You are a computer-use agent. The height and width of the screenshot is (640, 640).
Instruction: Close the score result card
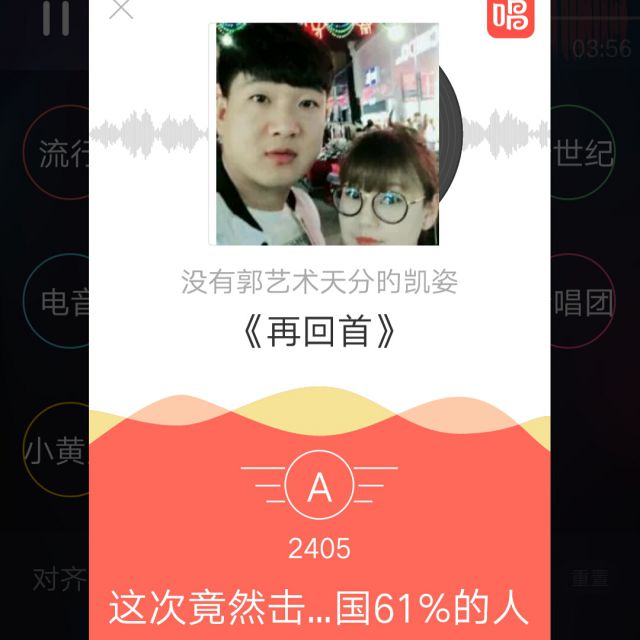[x=121, y=9]
